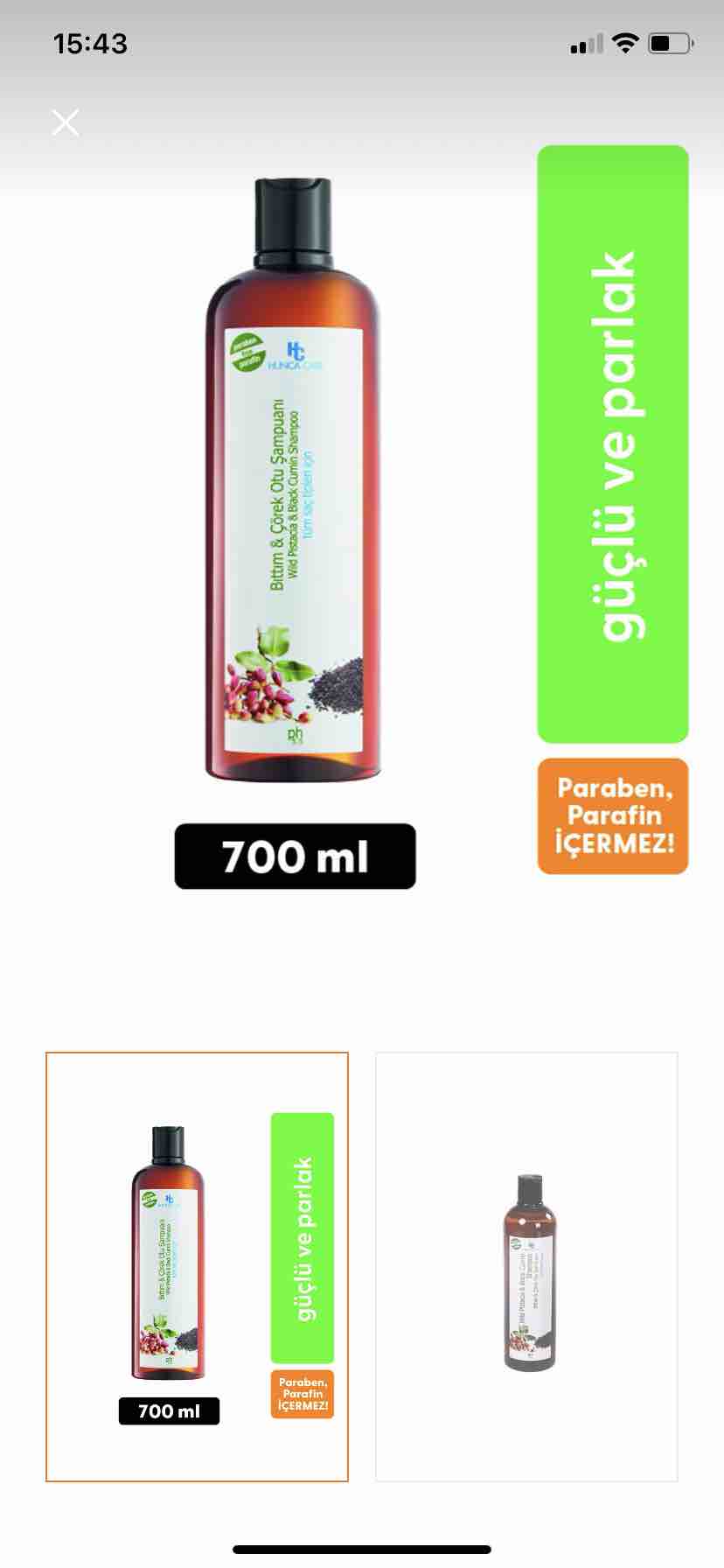The image size is (724, 1568).
Task: Close the full-screen image viewer
Action: point(66,122)
